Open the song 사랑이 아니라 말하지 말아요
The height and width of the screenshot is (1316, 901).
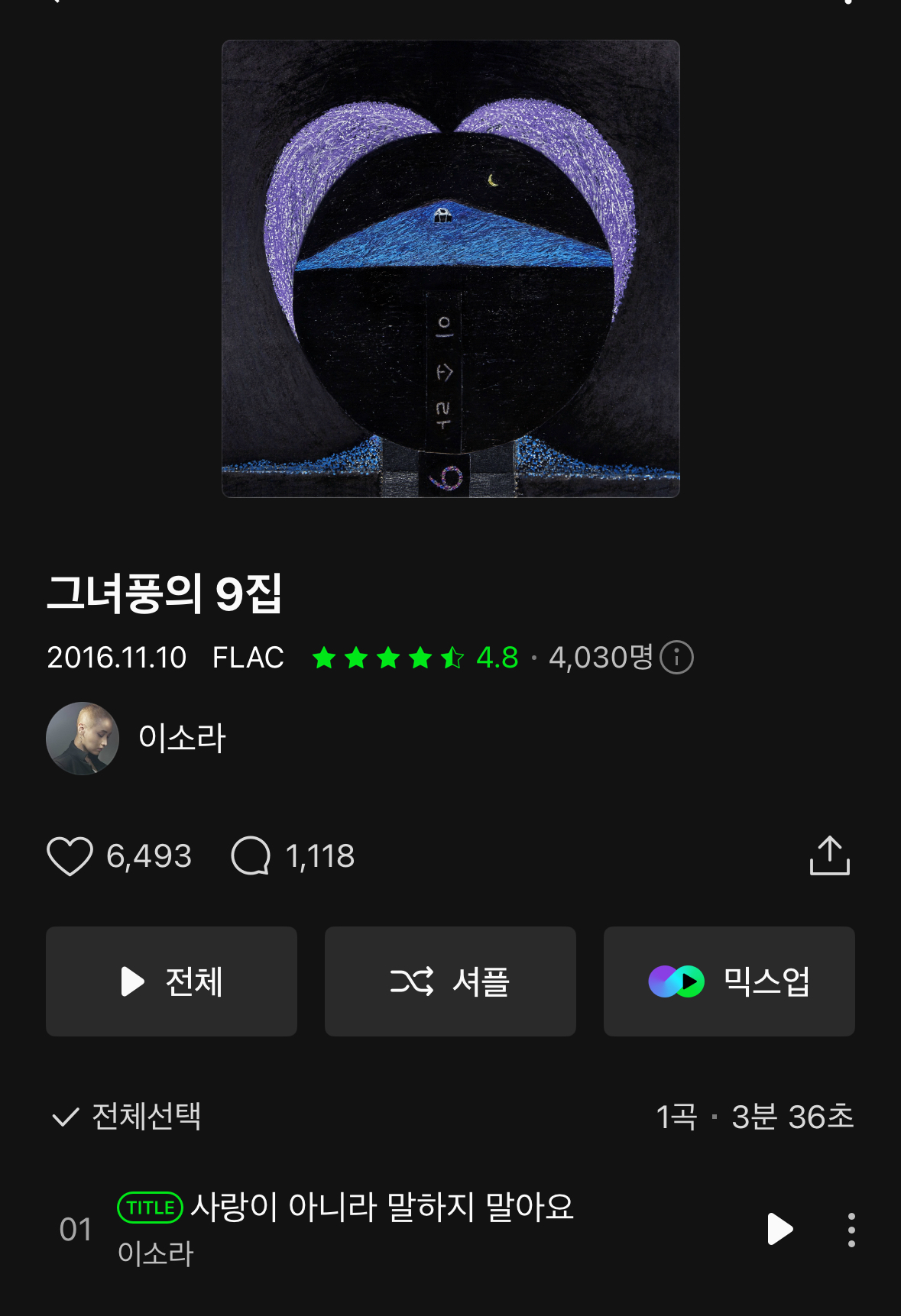pyautogui.click(x=382, y=1208)
